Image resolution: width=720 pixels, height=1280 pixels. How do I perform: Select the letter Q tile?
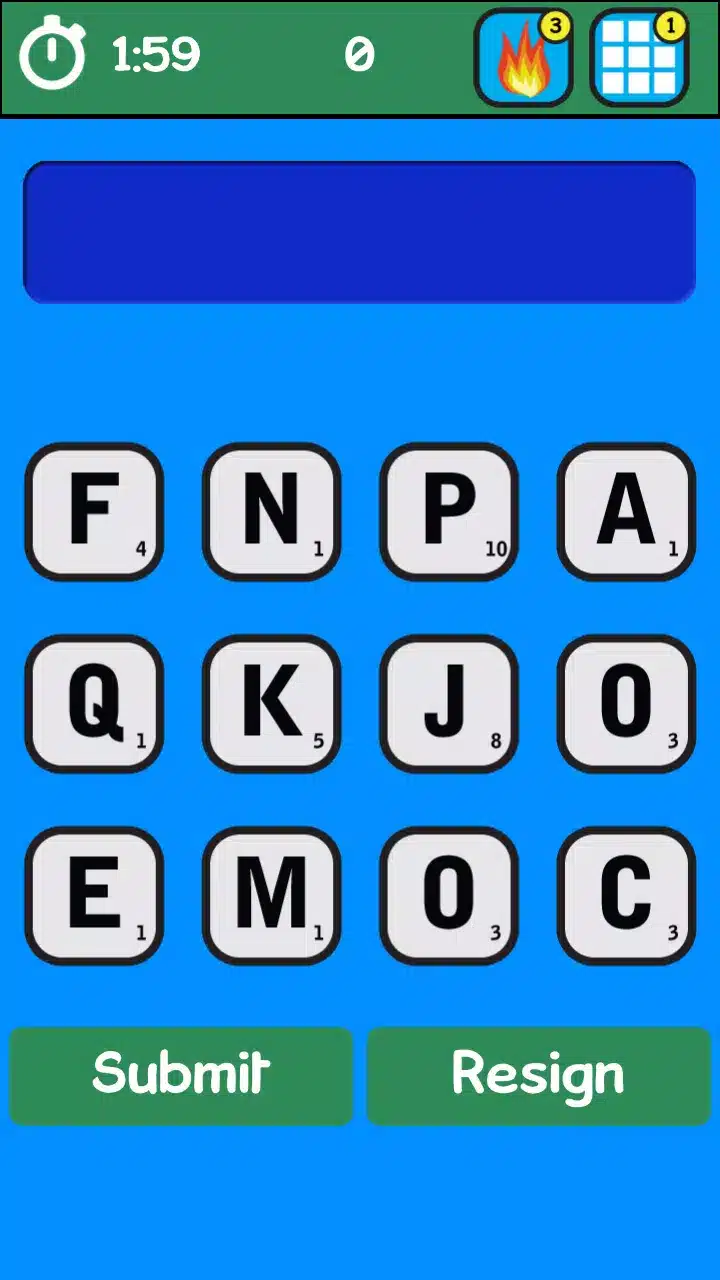point(94,703)
